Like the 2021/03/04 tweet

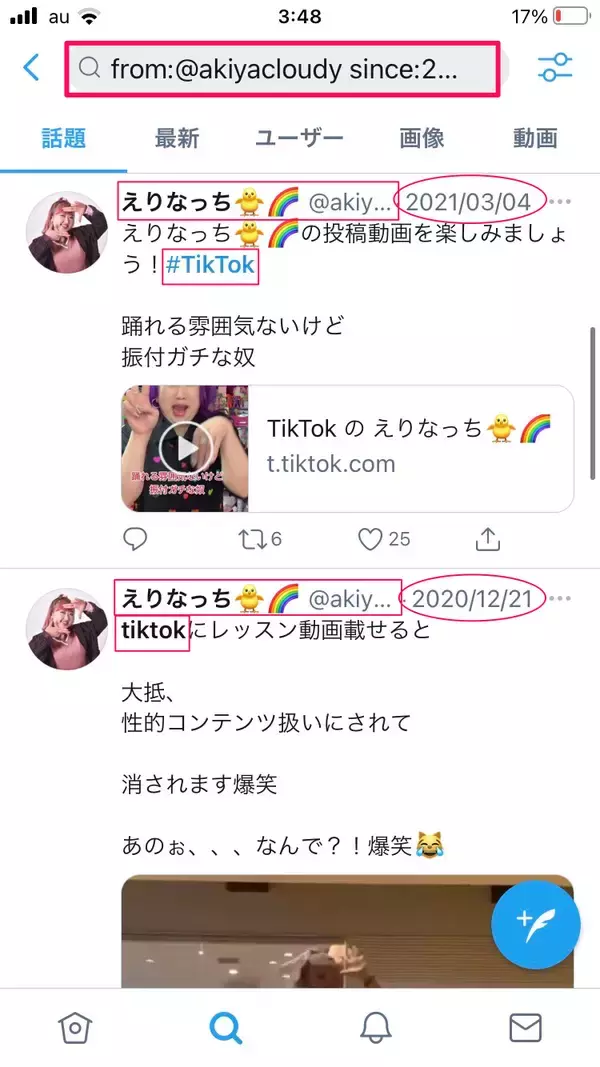pos(371,539)
